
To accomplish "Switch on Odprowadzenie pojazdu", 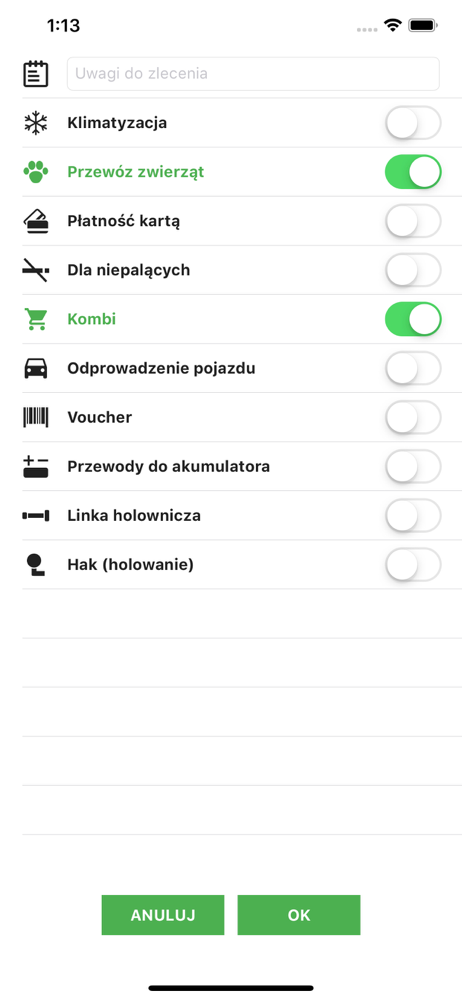I will (414, 368).
